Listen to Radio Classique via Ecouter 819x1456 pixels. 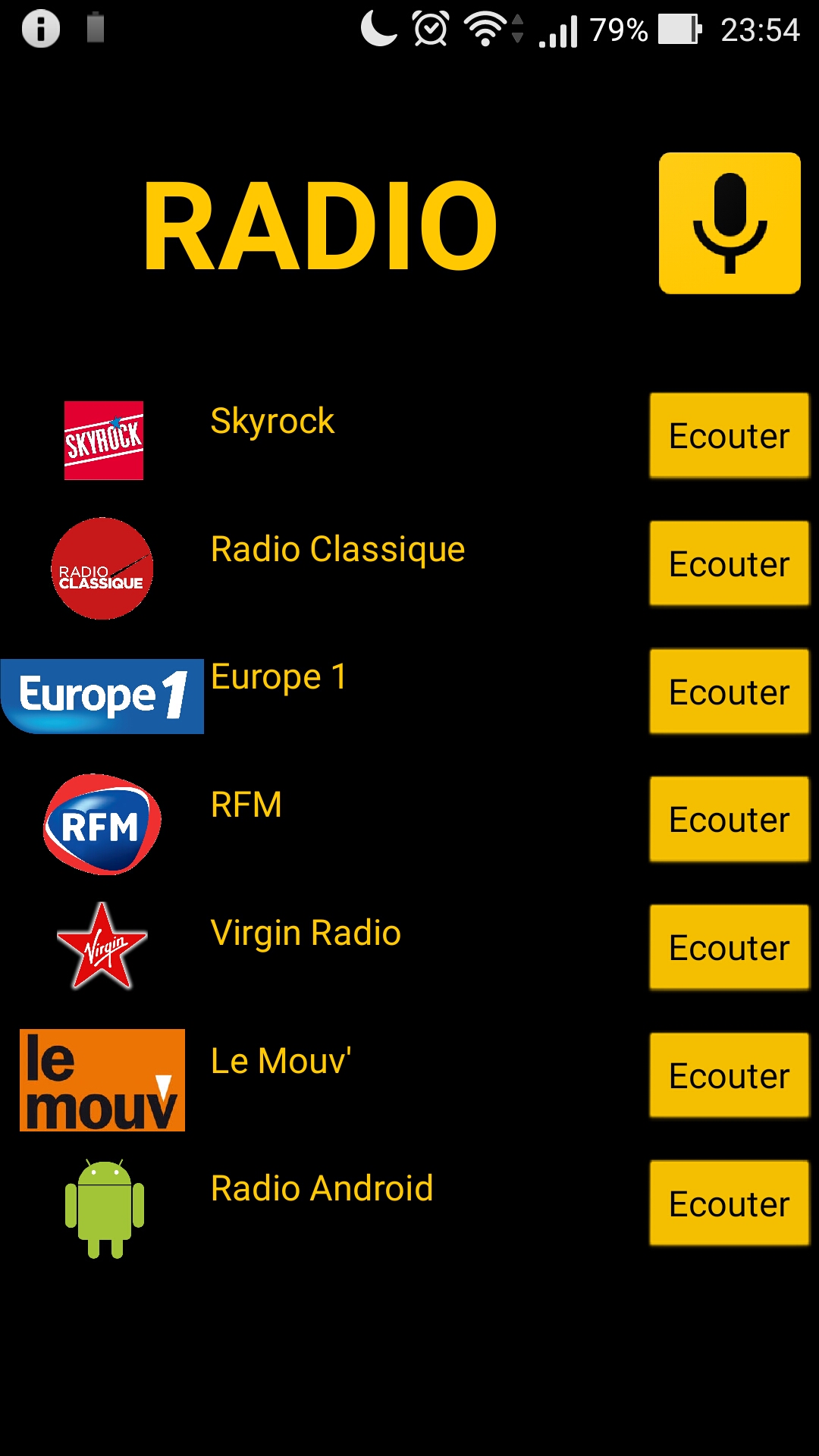730,563
